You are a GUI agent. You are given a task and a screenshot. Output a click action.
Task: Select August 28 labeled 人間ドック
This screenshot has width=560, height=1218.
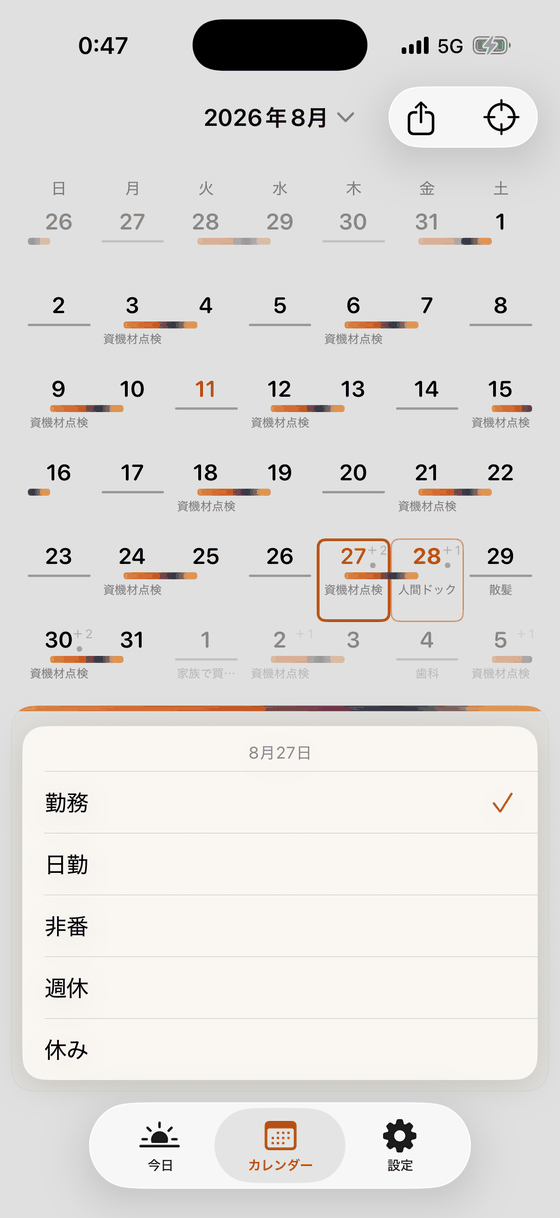click(427, 580)
